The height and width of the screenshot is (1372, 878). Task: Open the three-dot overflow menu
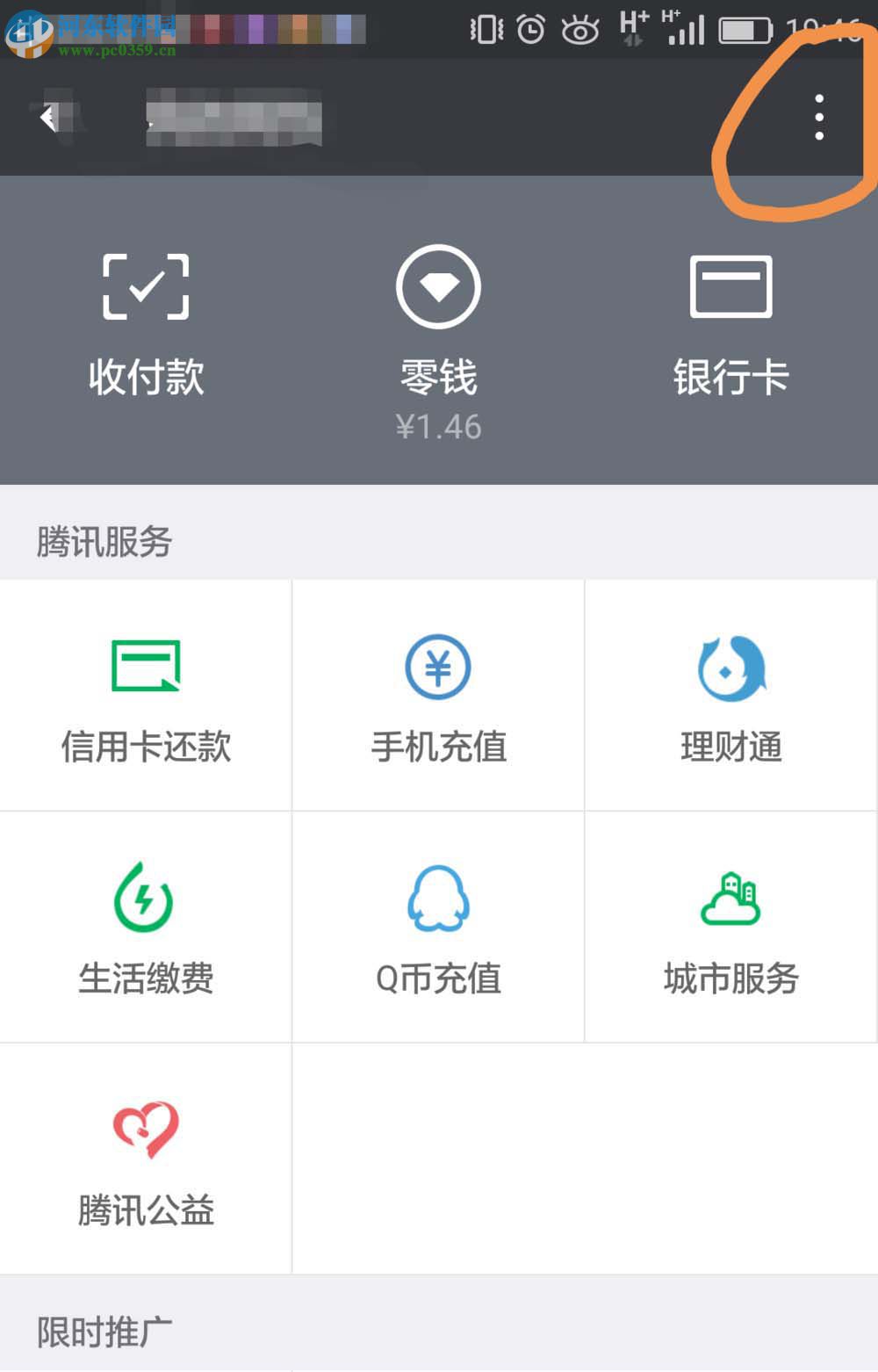coord(818,118)
